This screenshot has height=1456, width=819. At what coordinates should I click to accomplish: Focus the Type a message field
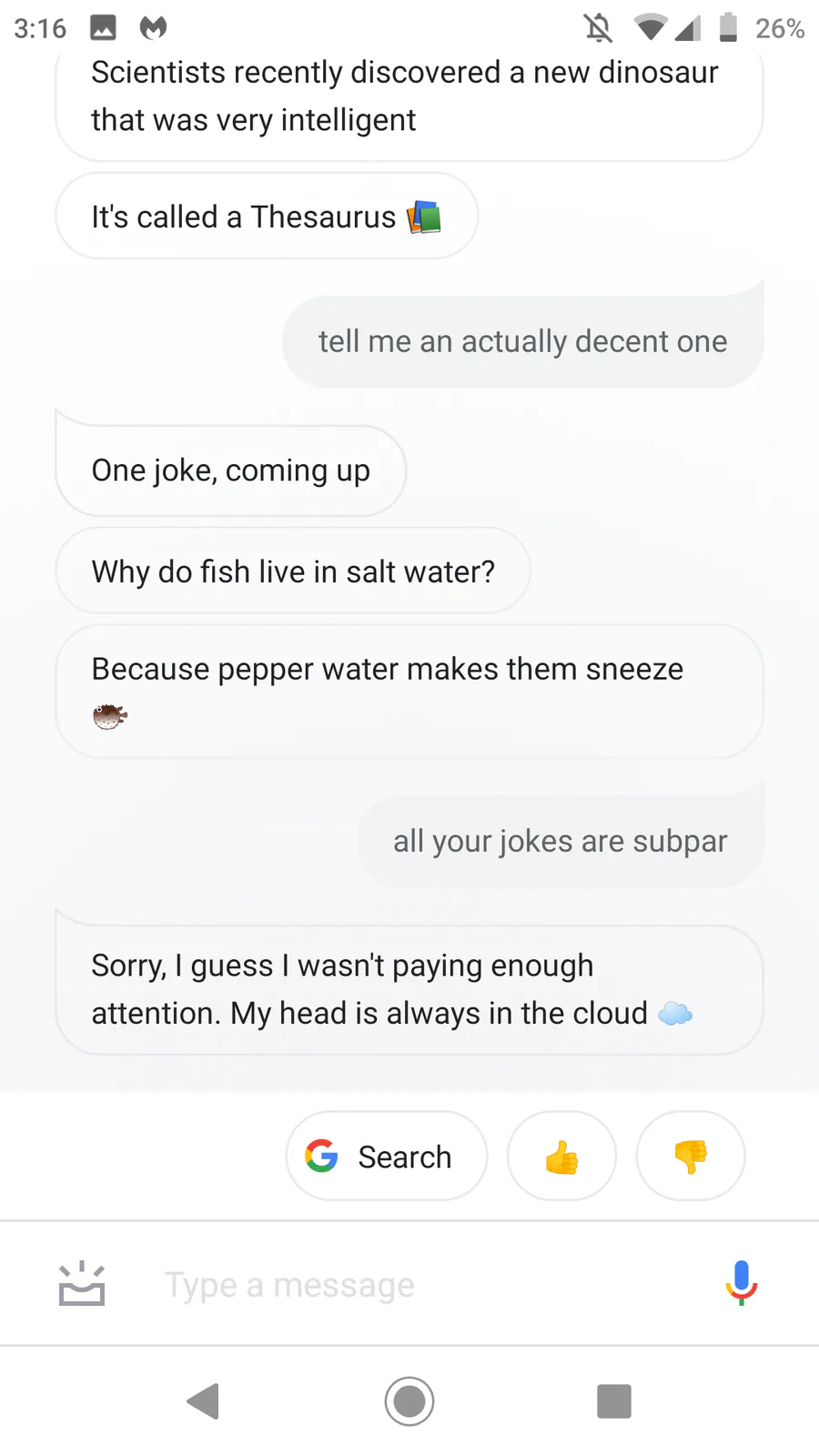point(409,1285)
